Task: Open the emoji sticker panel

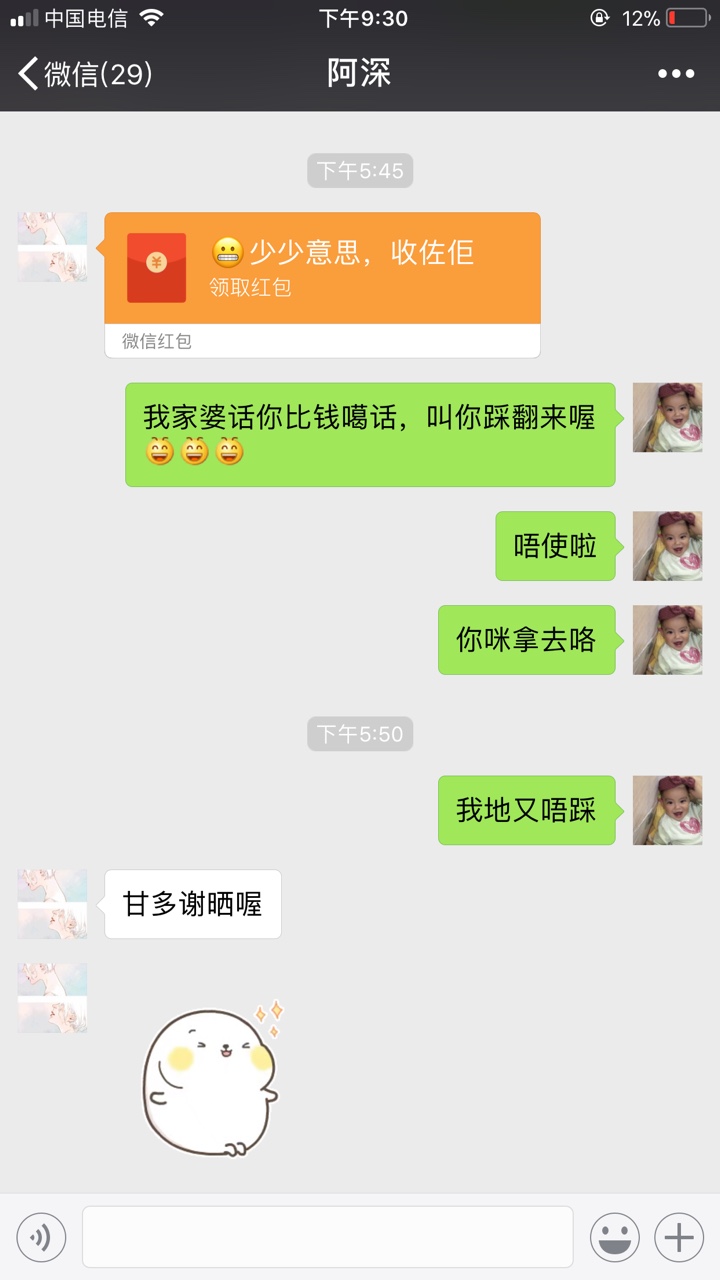Action: point(615,1238)
